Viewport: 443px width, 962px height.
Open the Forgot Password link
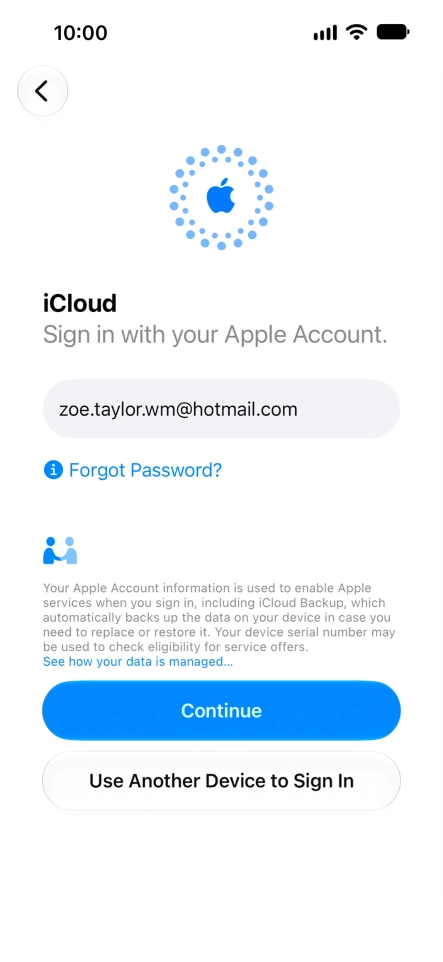133,471
